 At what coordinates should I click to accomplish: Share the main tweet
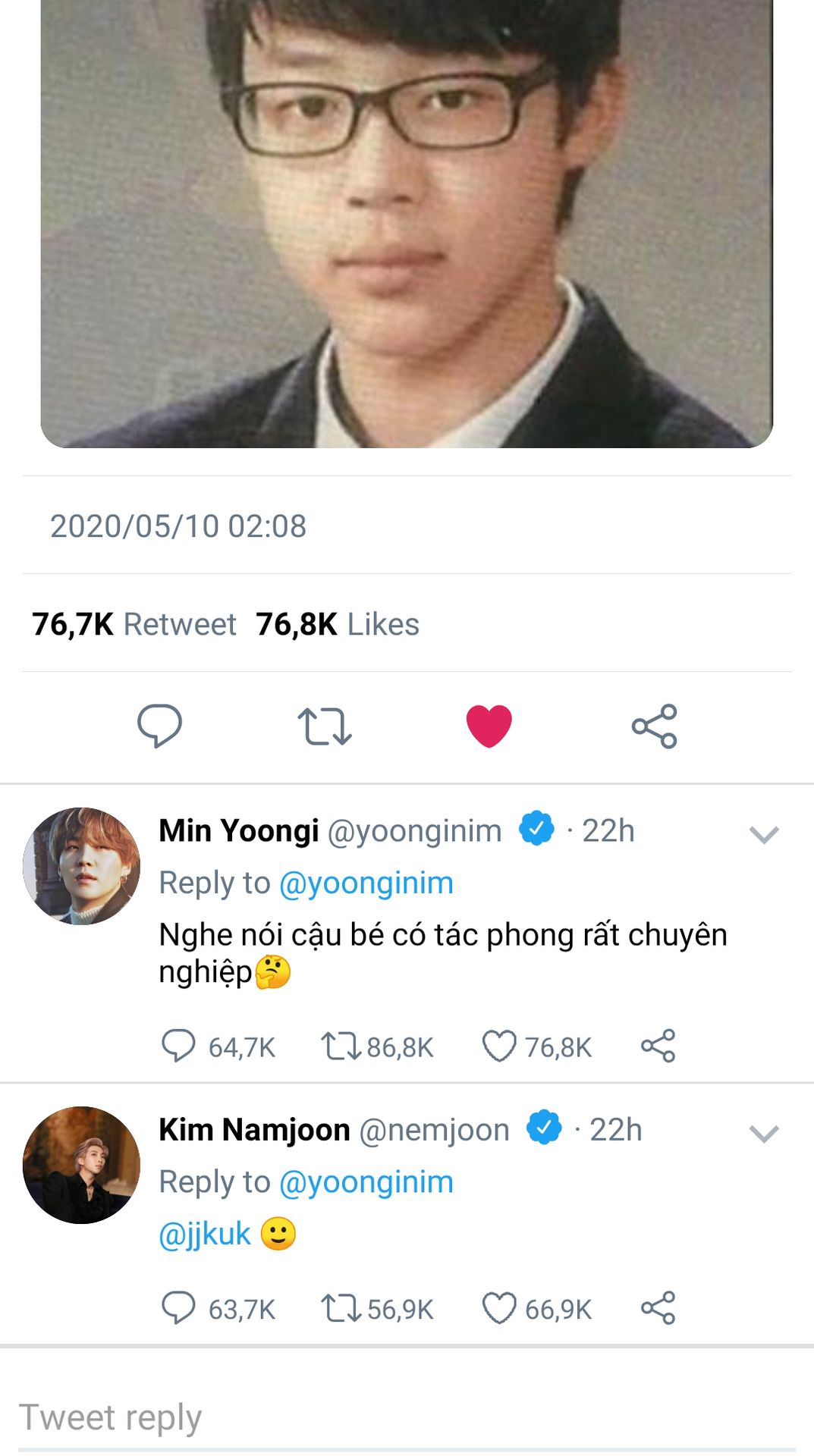point(654,726)
